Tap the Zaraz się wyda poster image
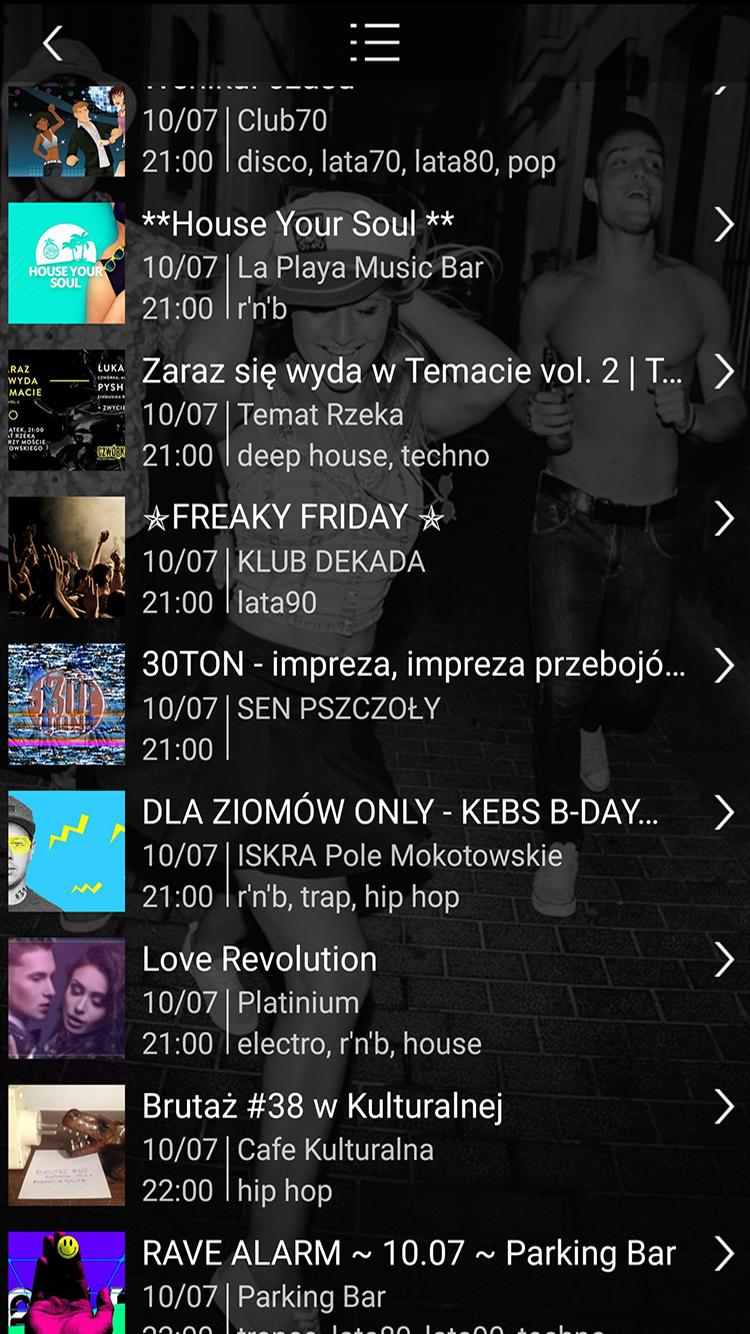 pos(66,410)
